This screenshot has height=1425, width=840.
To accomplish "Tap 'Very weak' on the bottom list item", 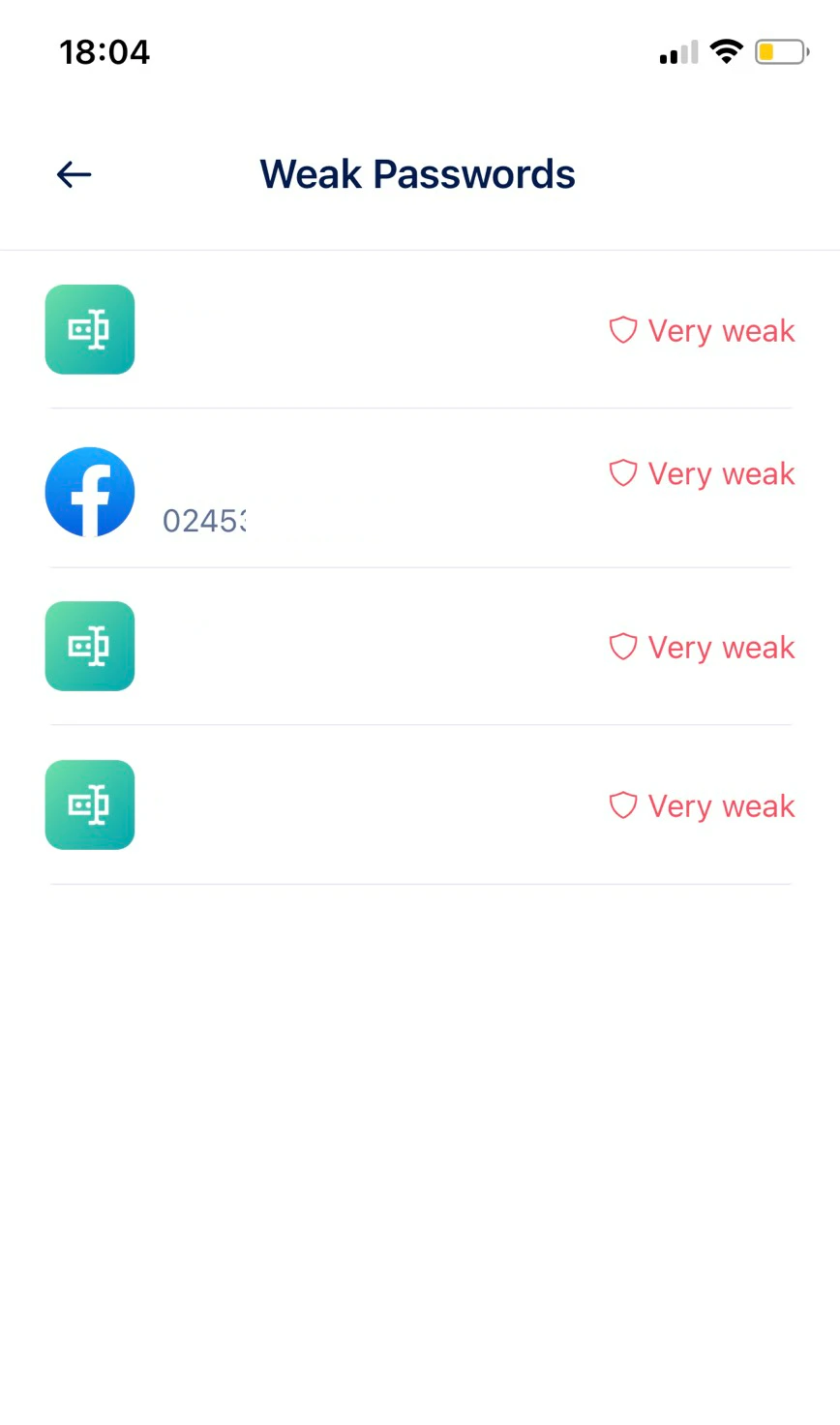I will tap(721, 805).
